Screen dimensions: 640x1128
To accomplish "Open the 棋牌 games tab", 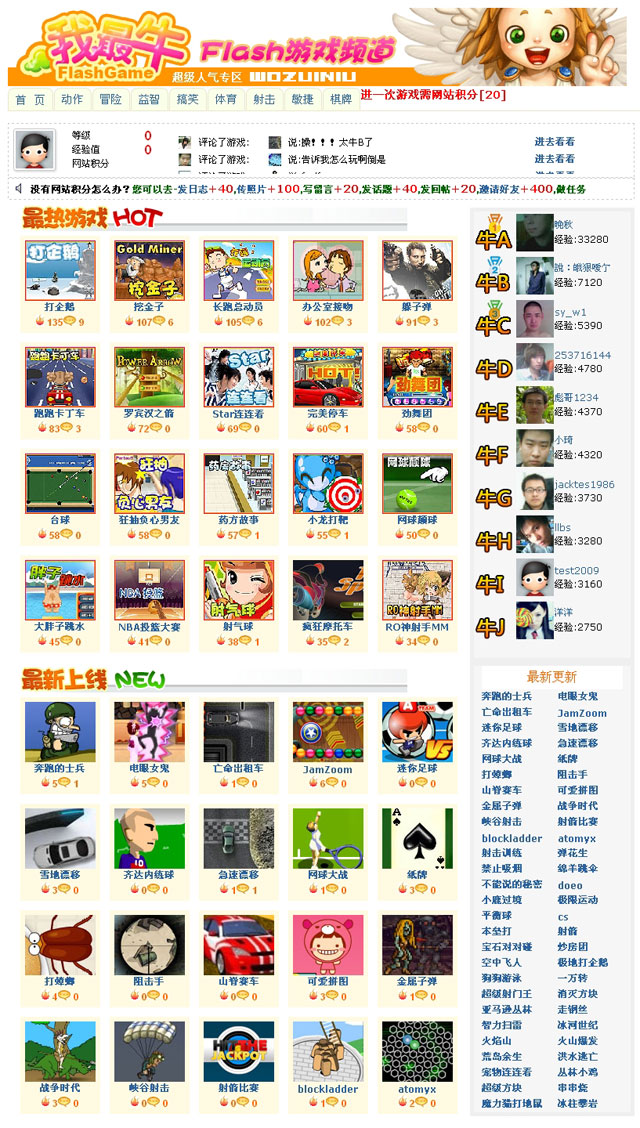I will click(x=341, y=100).
